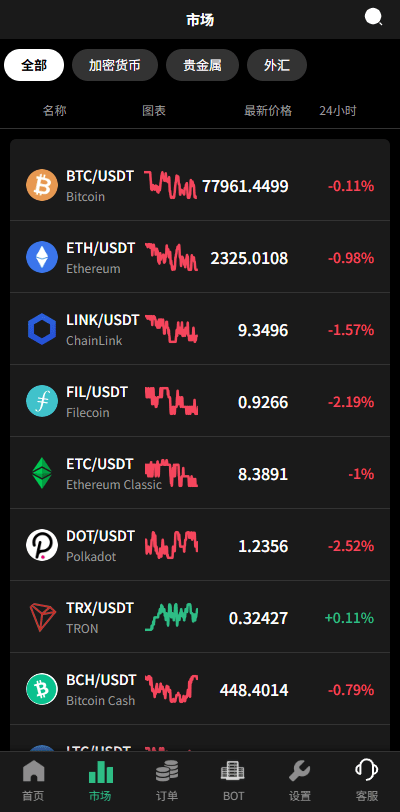Go to the 首页 home tab
The width and height of the screenshot is (400, 812).
click(x=33, y=781)
